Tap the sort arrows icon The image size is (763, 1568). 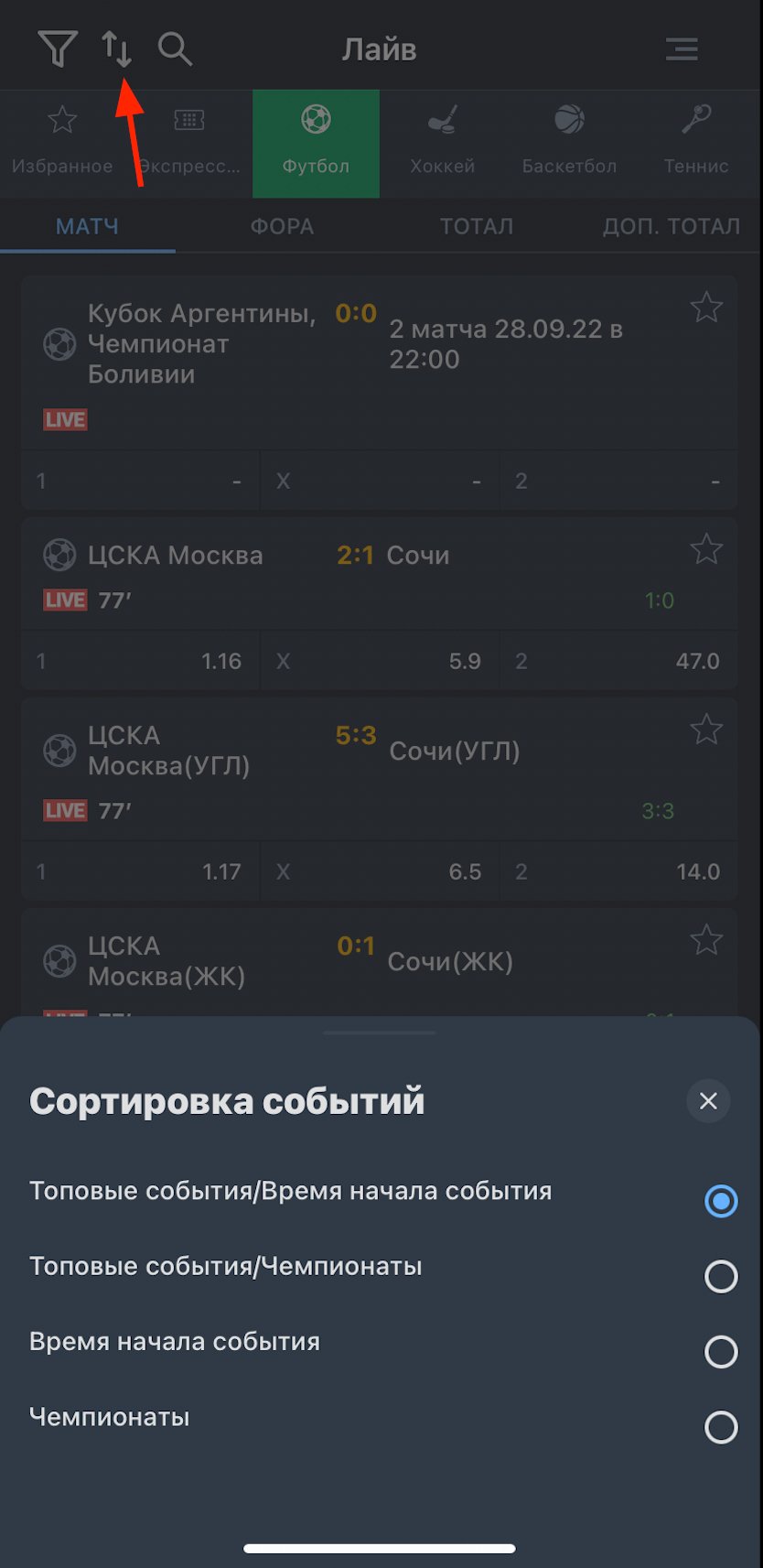pyautogui.click(x=116, y=49)
